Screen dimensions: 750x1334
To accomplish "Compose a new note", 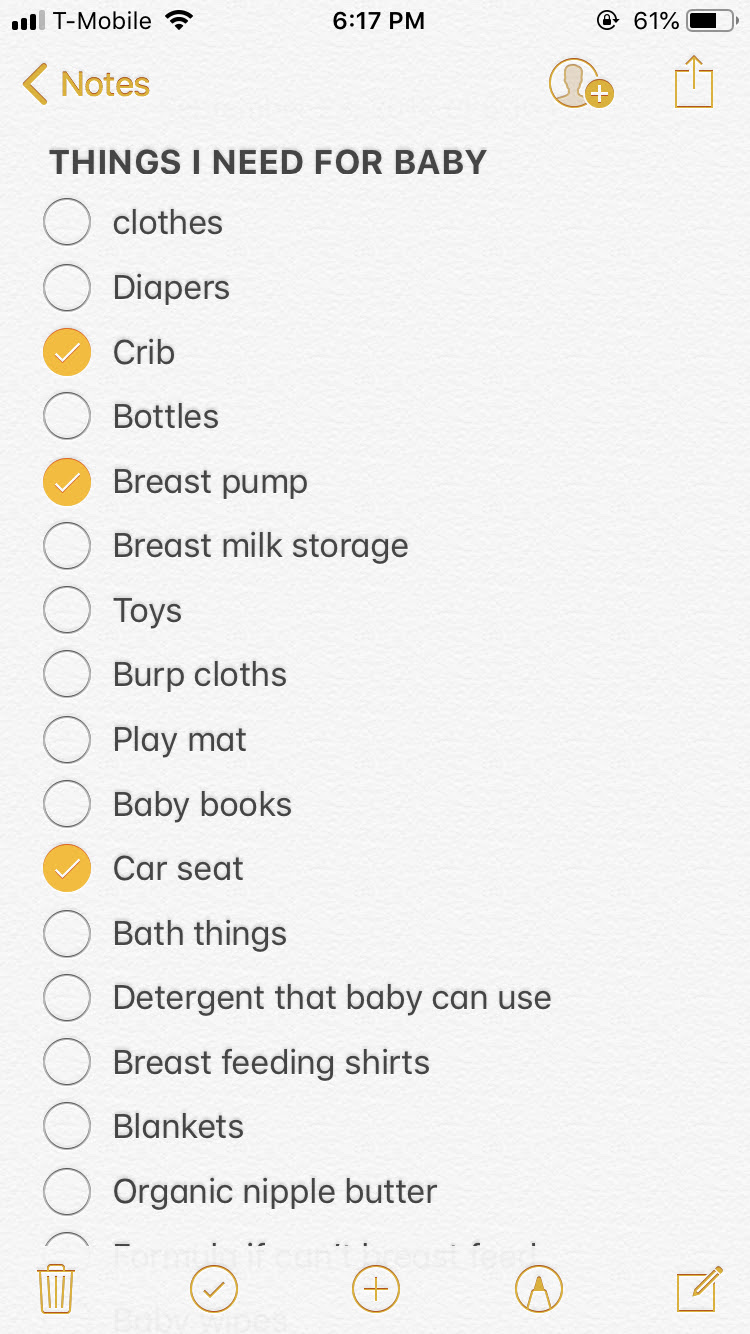I will coord(699,1289).
